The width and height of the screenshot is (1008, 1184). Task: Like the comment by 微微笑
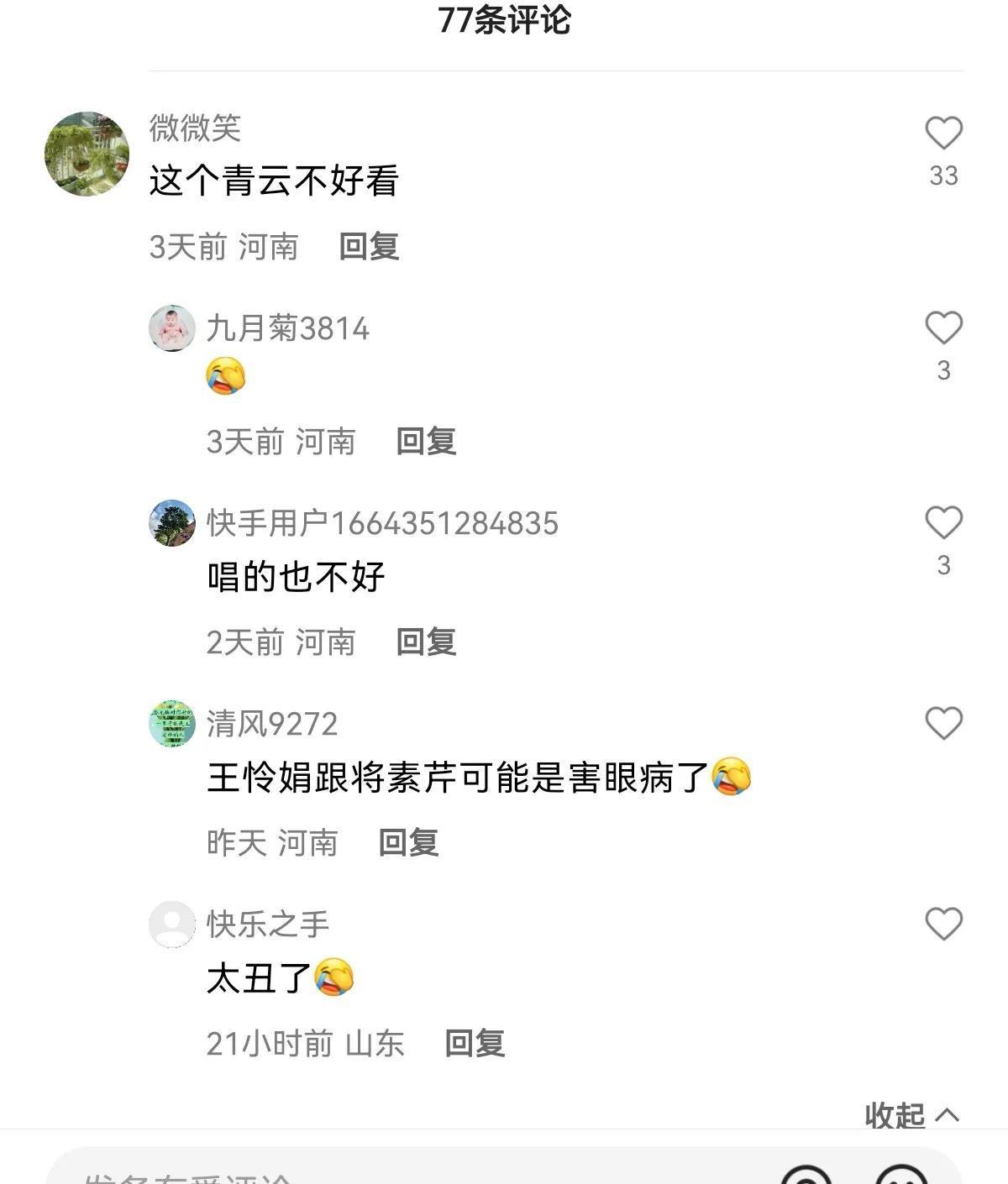(943, 134)
